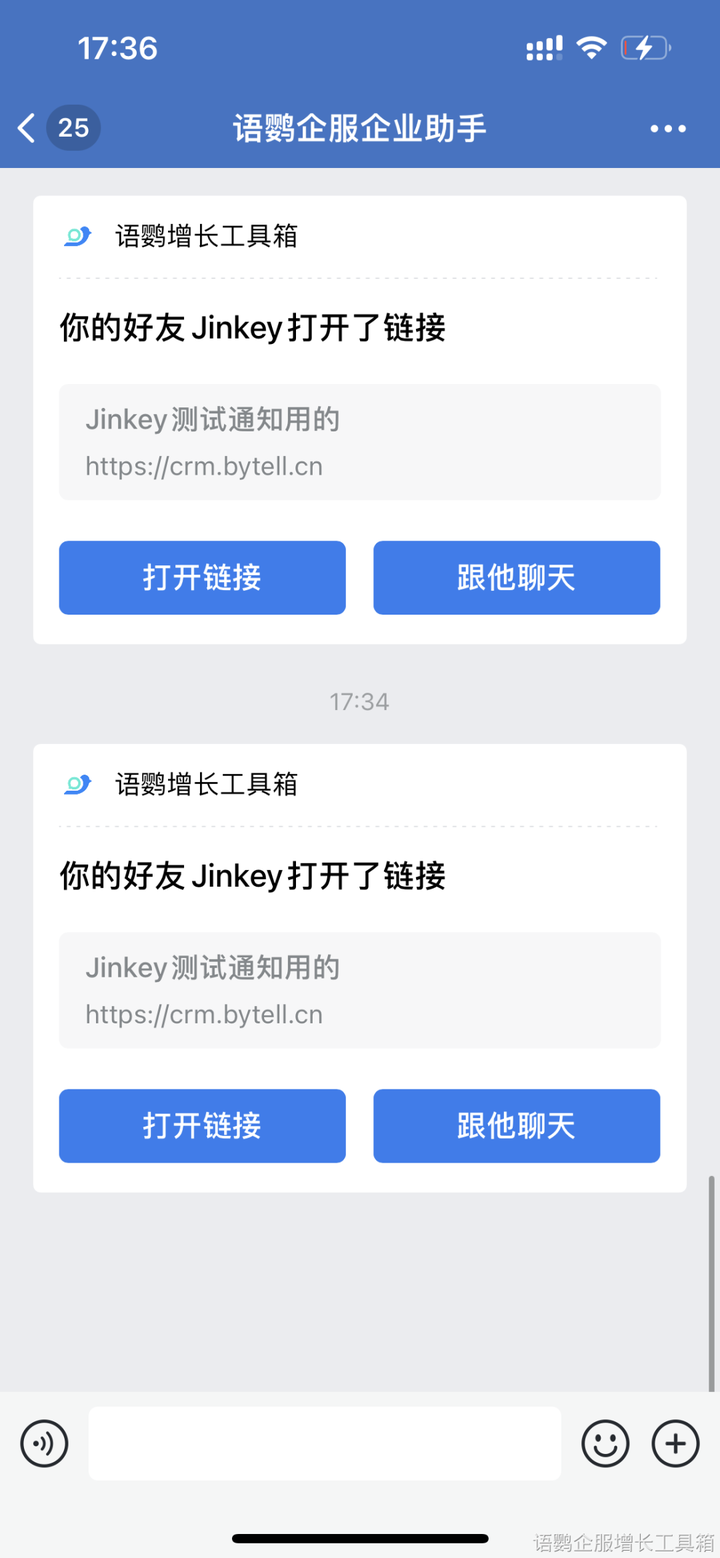This screenshot has height=1558, width=720.
Task: Tap 跟他聊天 in the card above 17:34
Action: click(516, 578)
